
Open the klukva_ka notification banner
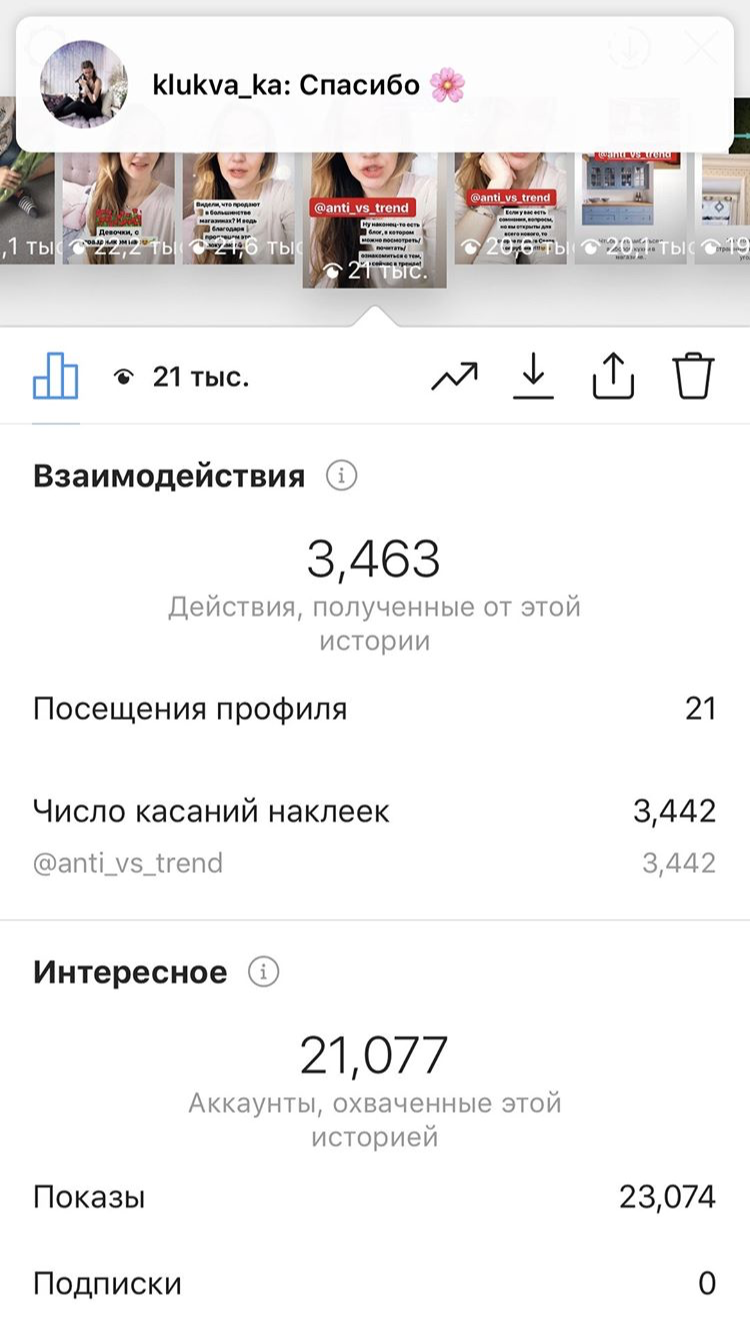(375, 85)
